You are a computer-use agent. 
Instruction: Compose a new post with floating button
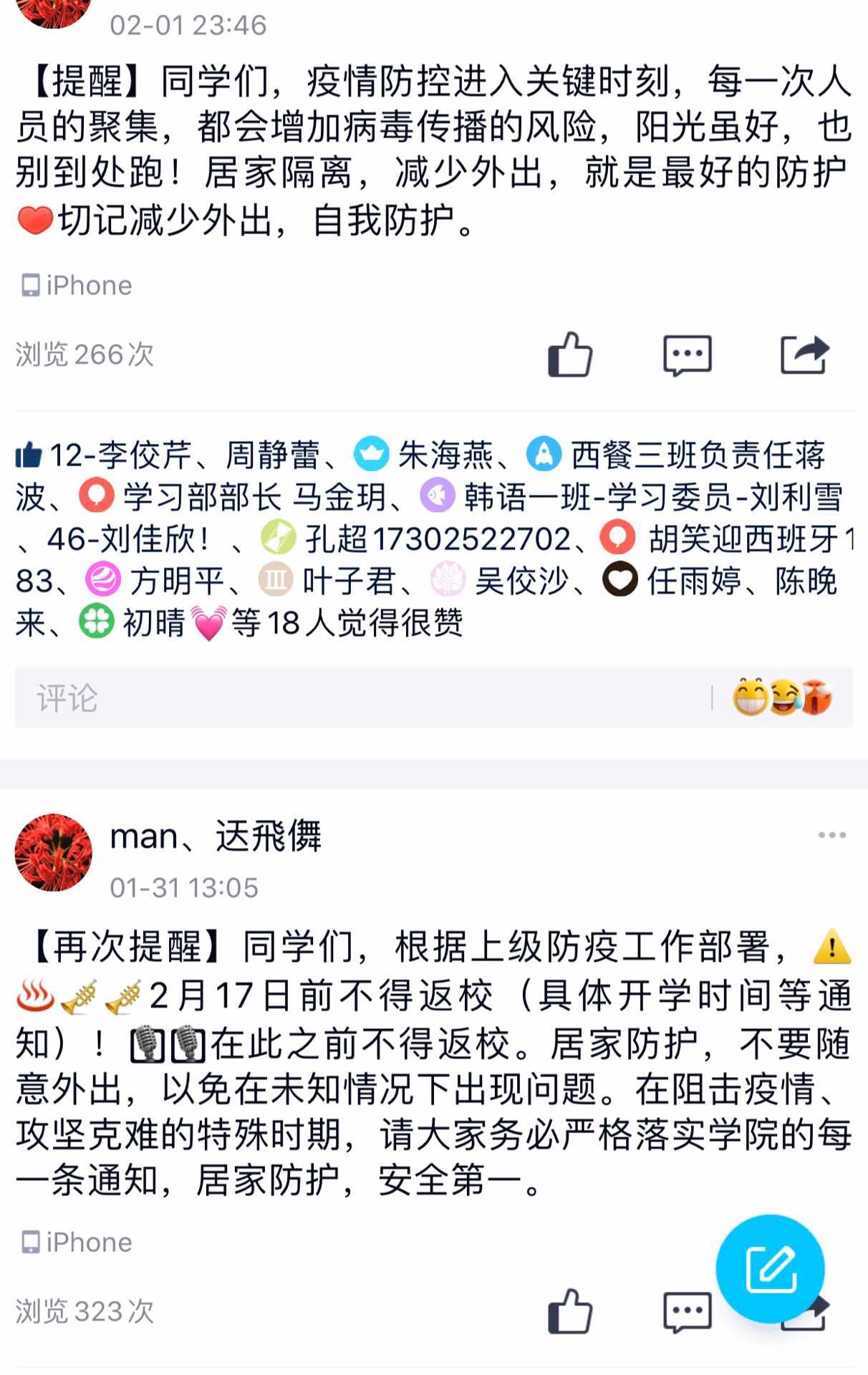[x=770, y=1268]
